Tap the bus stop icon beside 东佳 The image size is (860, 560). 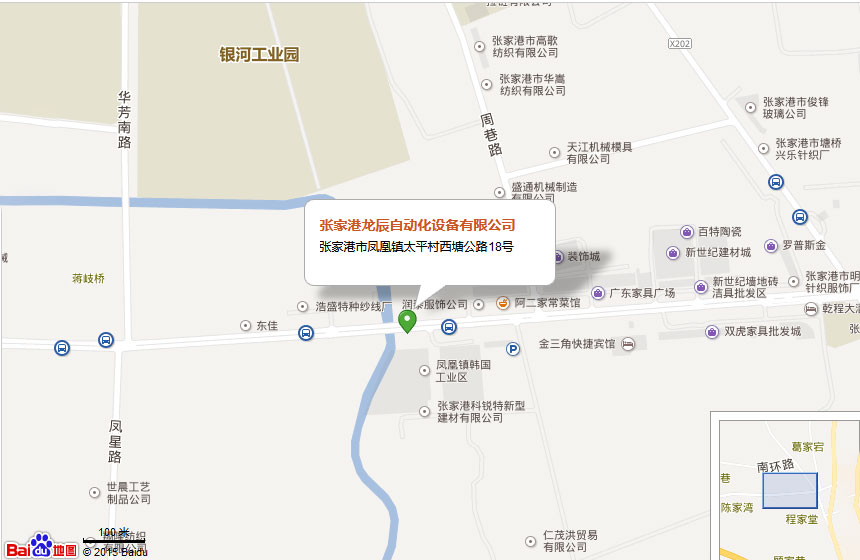pos(306,332)
